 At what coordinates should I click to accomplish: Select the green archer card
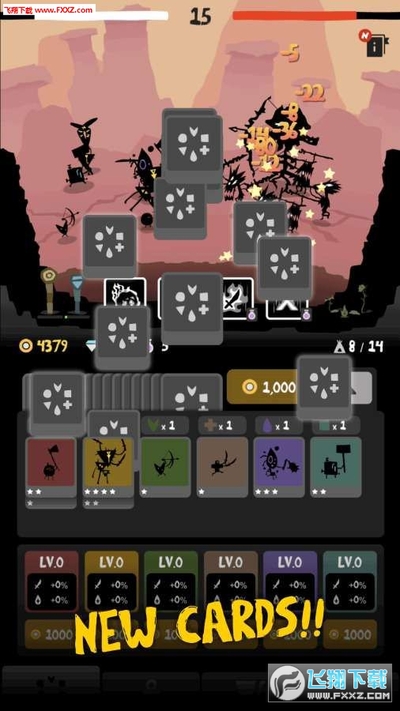pyautogui.click(x=165, y=468)
